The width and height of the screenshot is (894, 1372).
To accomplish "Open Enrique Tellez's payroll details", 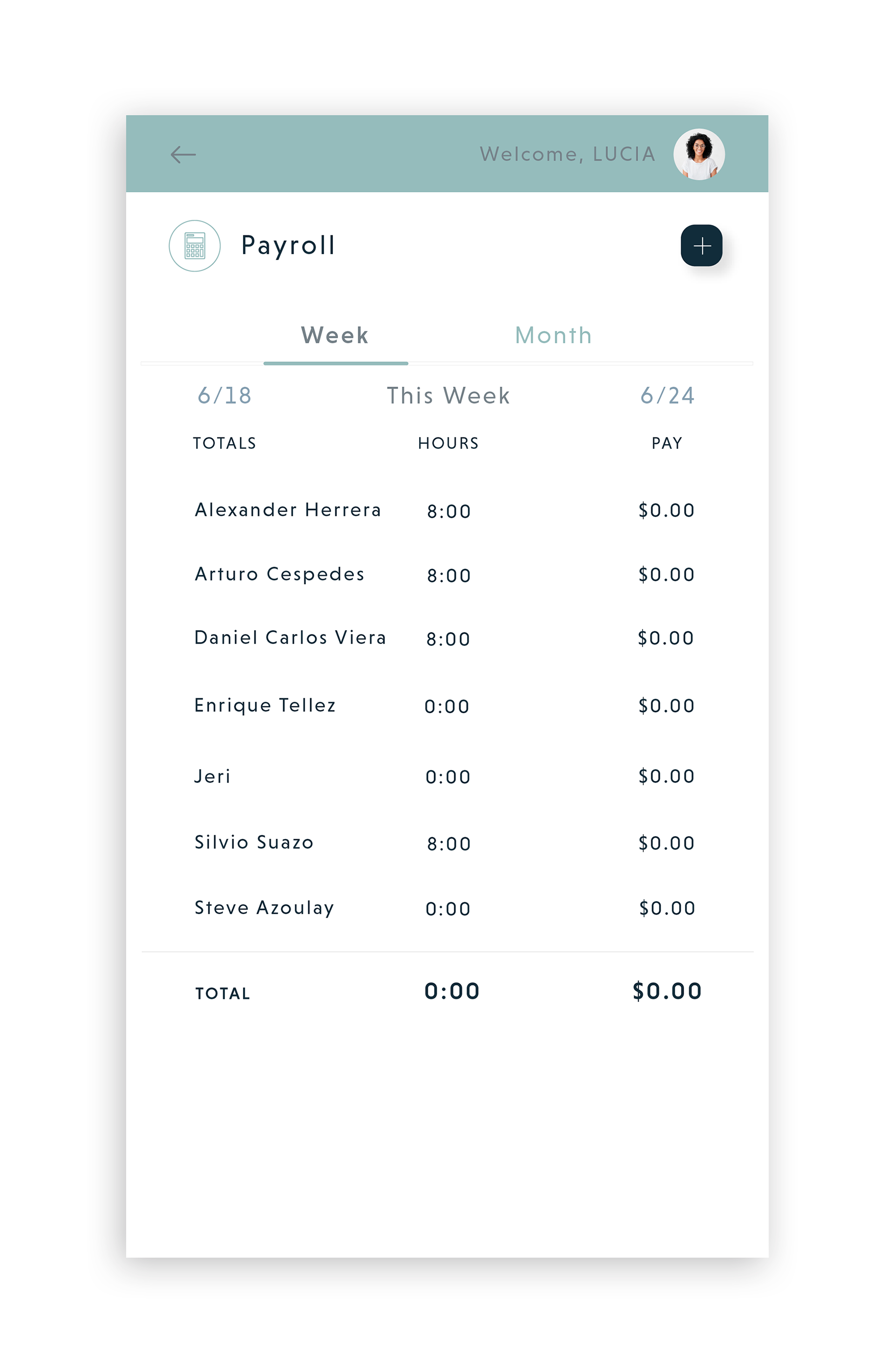I will 264,706.
